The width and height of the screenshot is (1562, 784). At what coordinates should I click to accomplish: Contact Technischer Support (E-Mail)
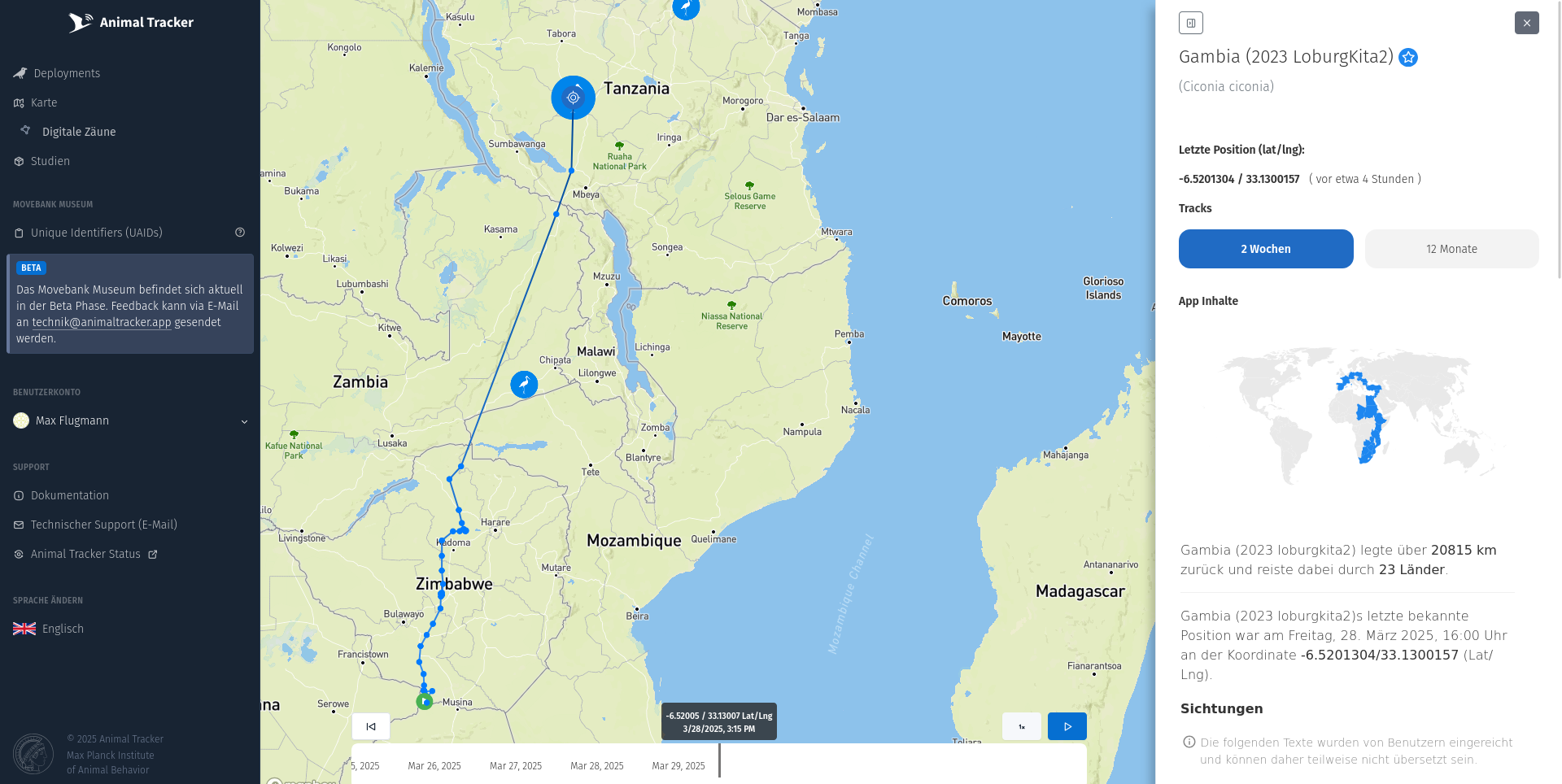103,525
